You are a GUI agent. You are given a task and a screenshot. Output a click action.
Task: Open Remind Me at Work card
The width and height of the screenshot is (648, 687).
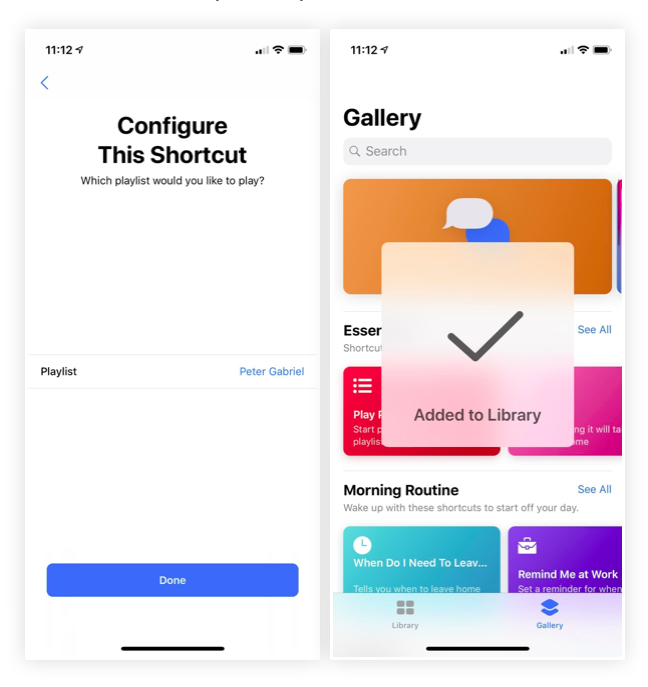[x=566, y=560]
